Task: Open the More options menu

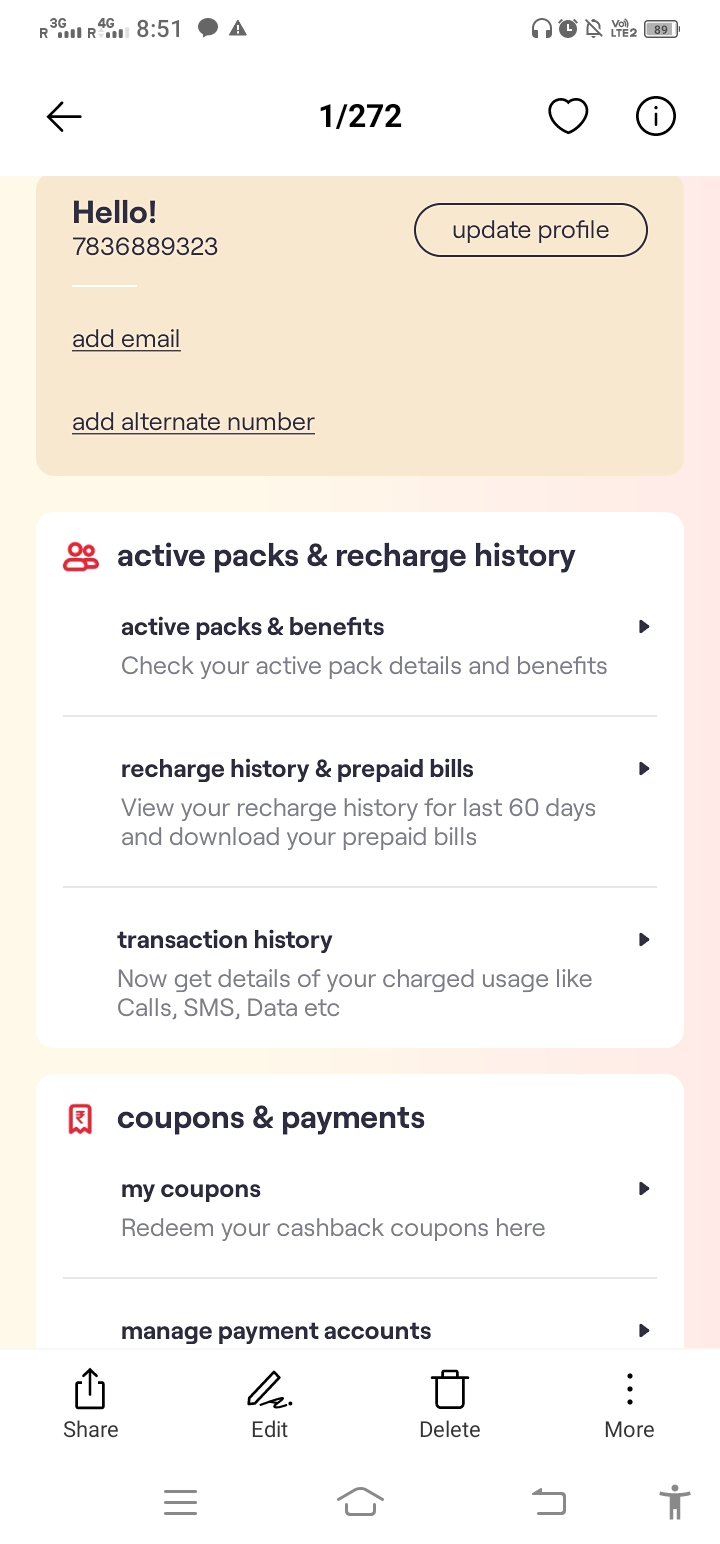Action: tap(629, 1403)
